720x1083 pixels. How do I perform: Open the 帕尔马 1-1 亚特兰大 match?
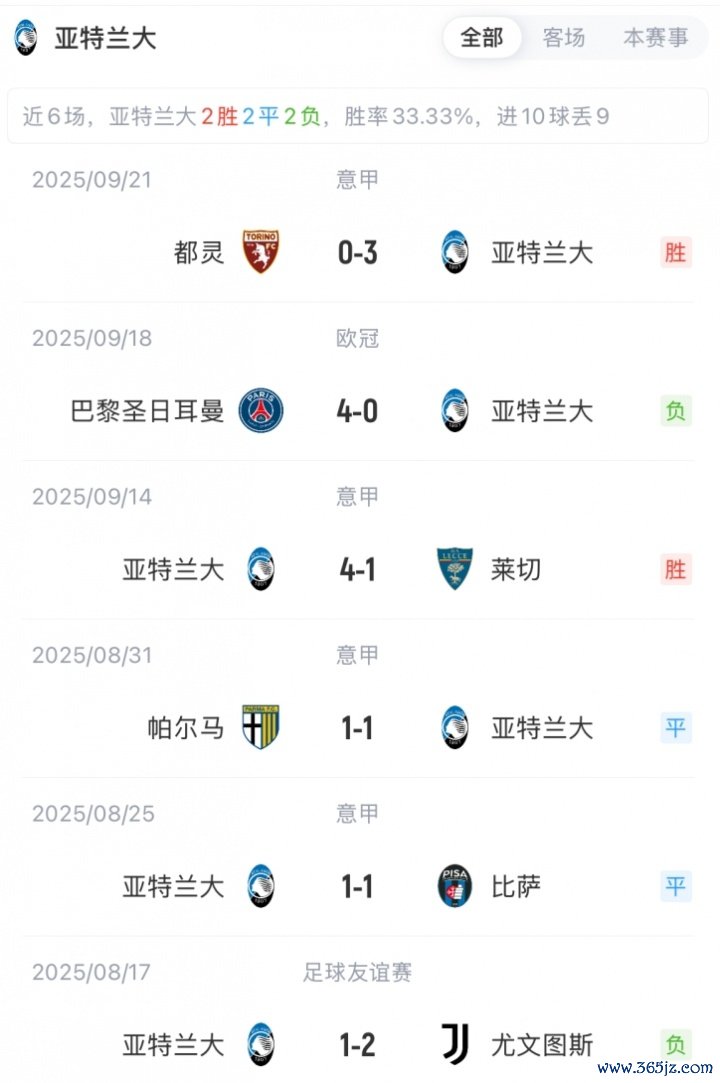point(358,728)
